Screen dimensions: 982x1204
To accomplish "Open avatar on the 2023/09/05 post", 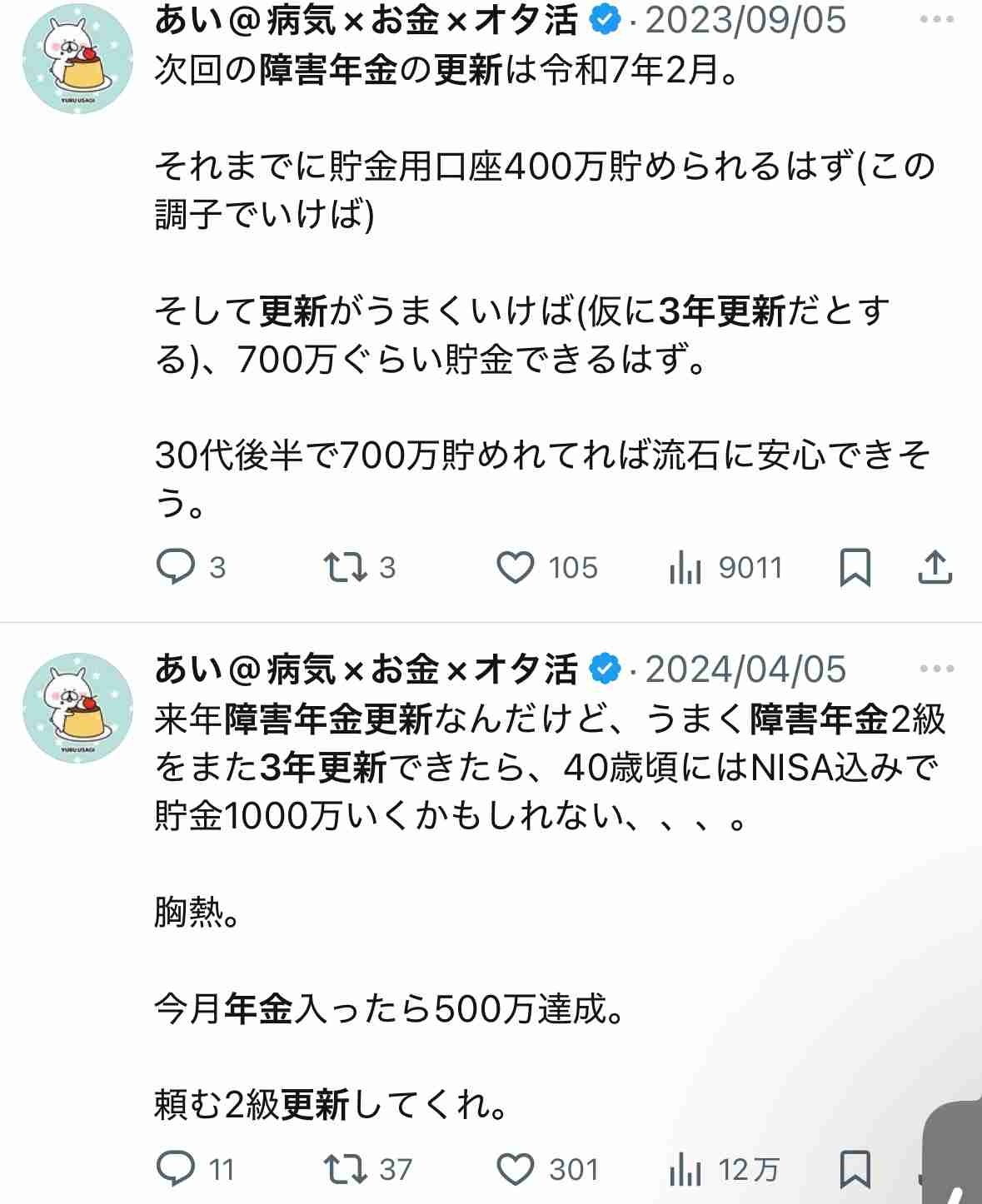I will 77,57.
